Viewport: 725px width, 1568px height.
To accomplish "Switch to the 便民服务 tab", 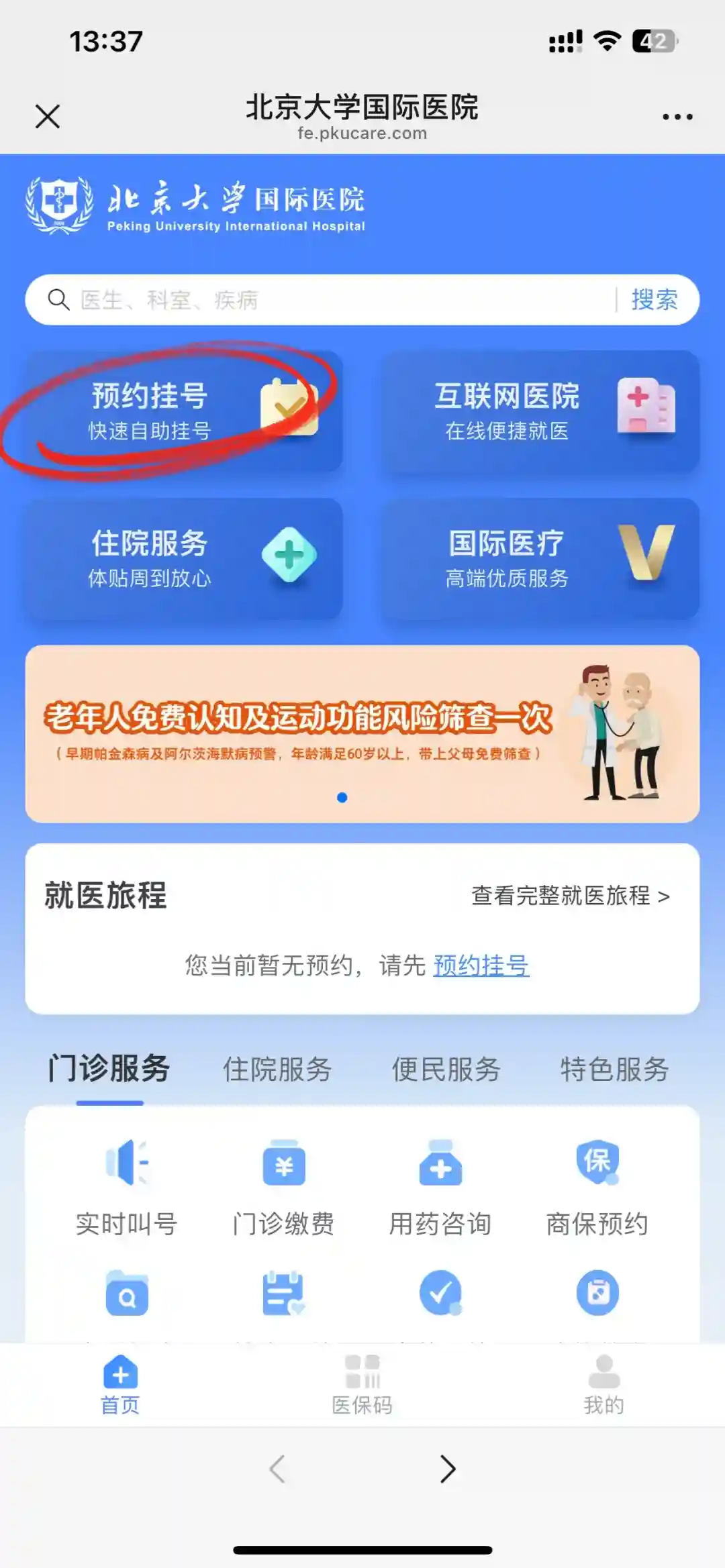I will (x=446, y=1069).
